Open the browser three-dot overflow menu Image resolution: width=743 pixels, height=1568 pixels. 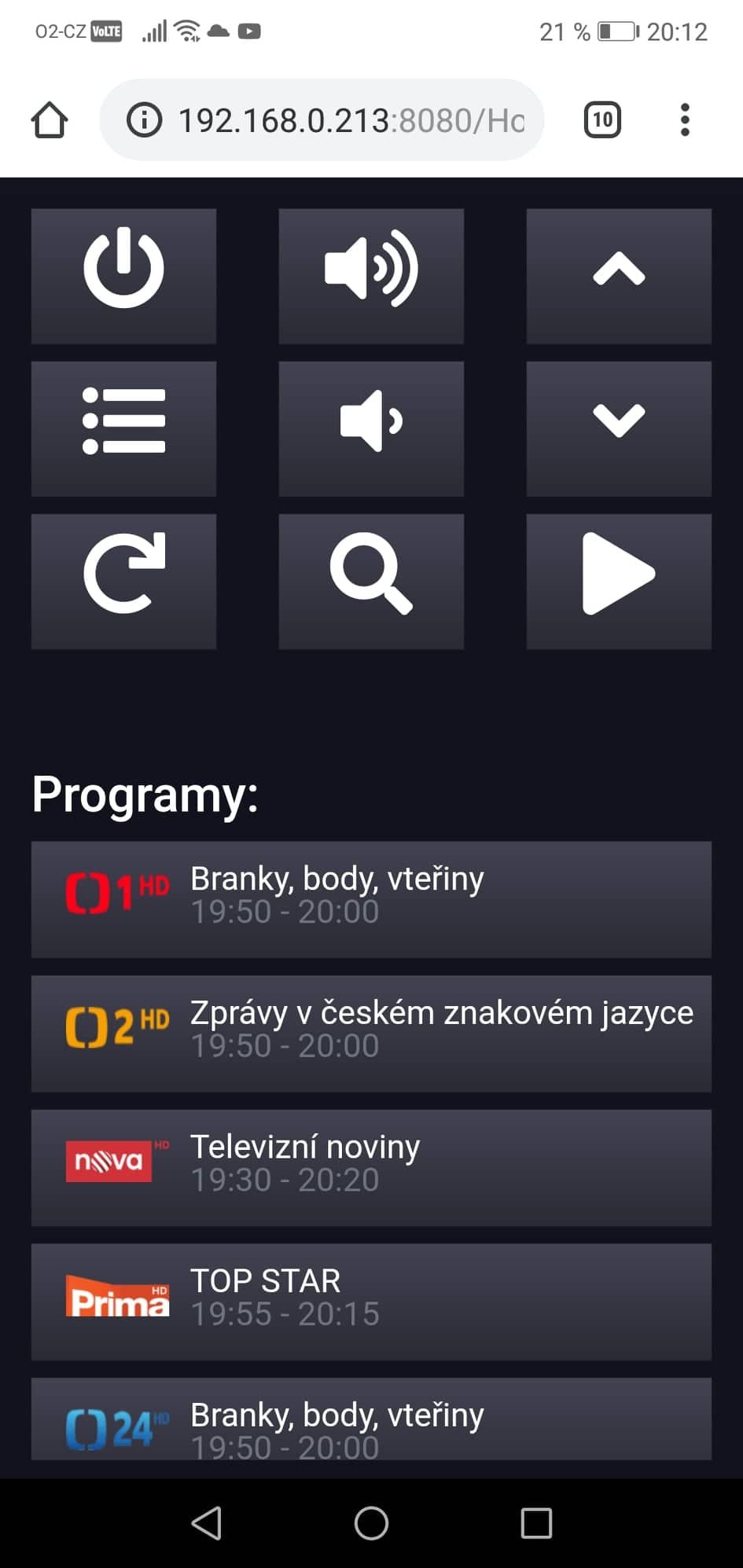point(685,120)
